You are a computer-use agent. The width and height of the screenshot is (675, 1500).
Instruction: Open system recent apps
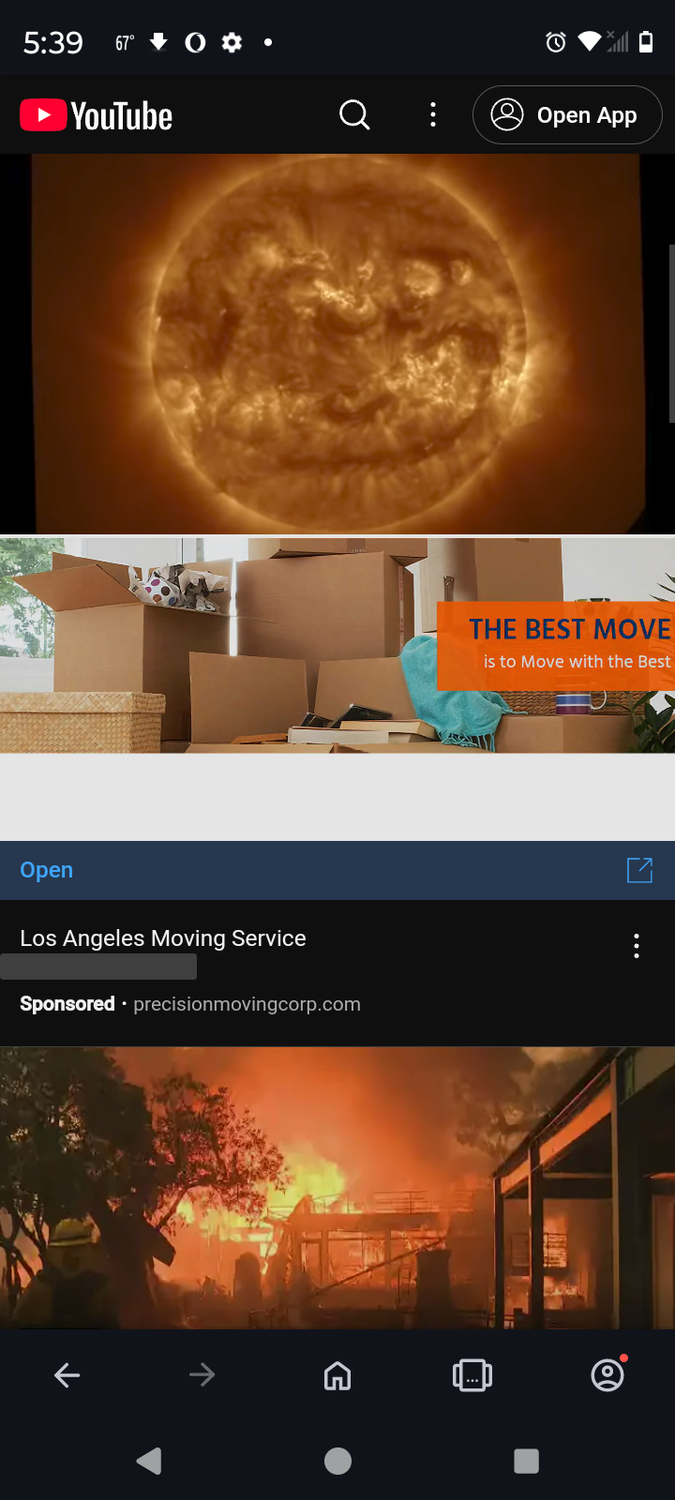(x=526, y=1461)
